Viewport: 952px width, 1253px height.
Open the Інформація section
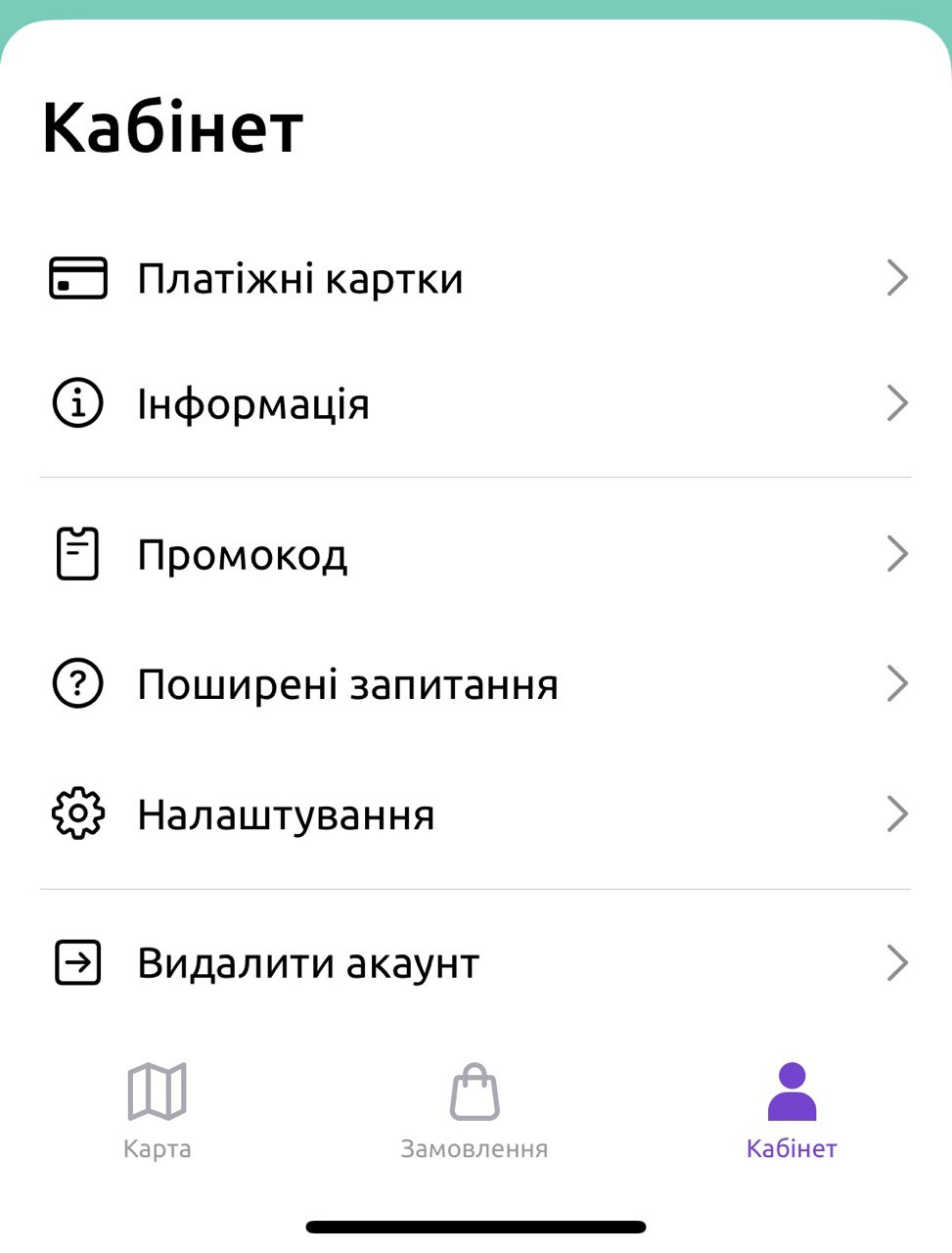point(253,403)
